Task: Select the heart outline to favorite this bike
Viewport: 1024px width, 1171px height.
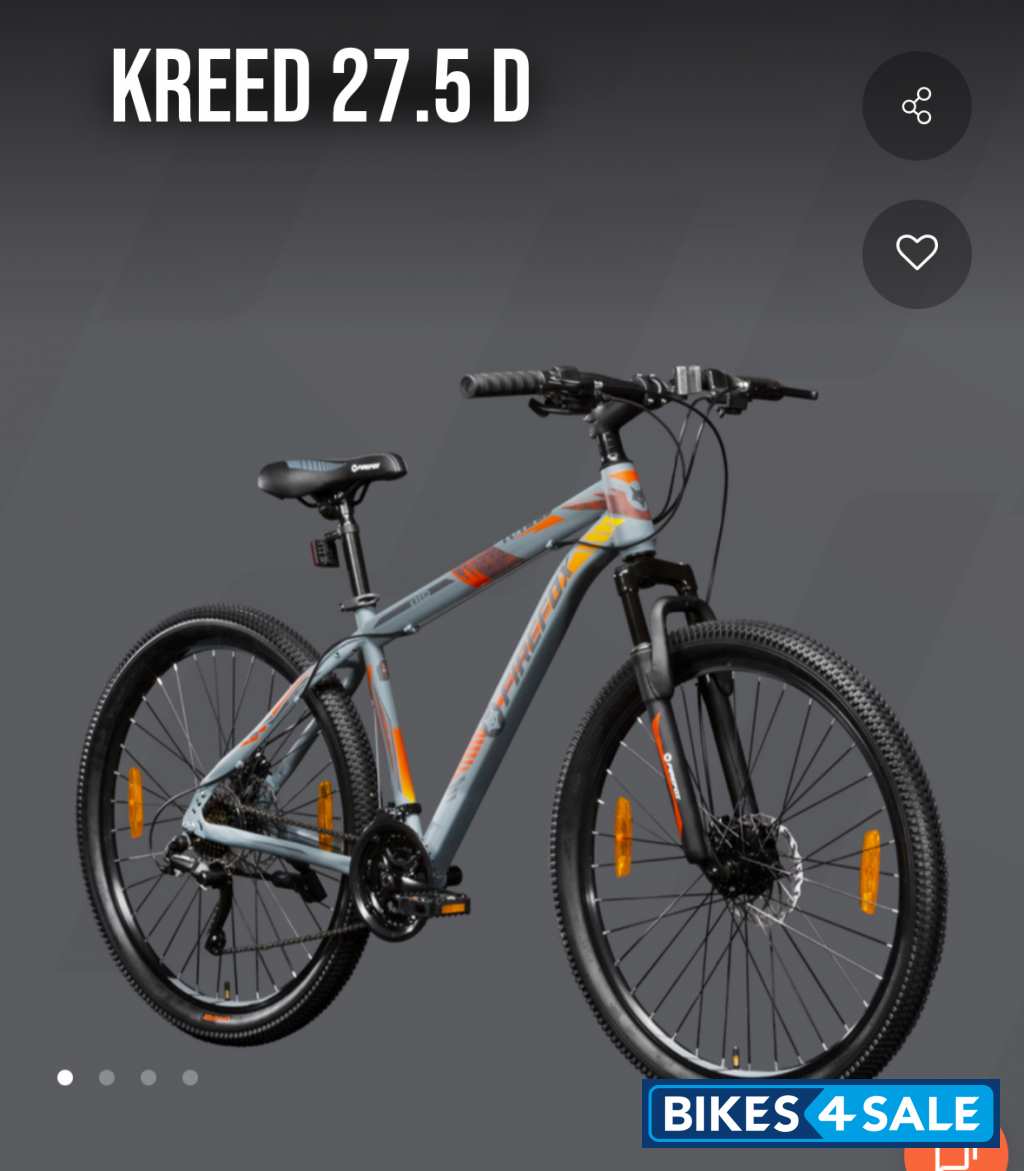Action: (x=917, y=254)
